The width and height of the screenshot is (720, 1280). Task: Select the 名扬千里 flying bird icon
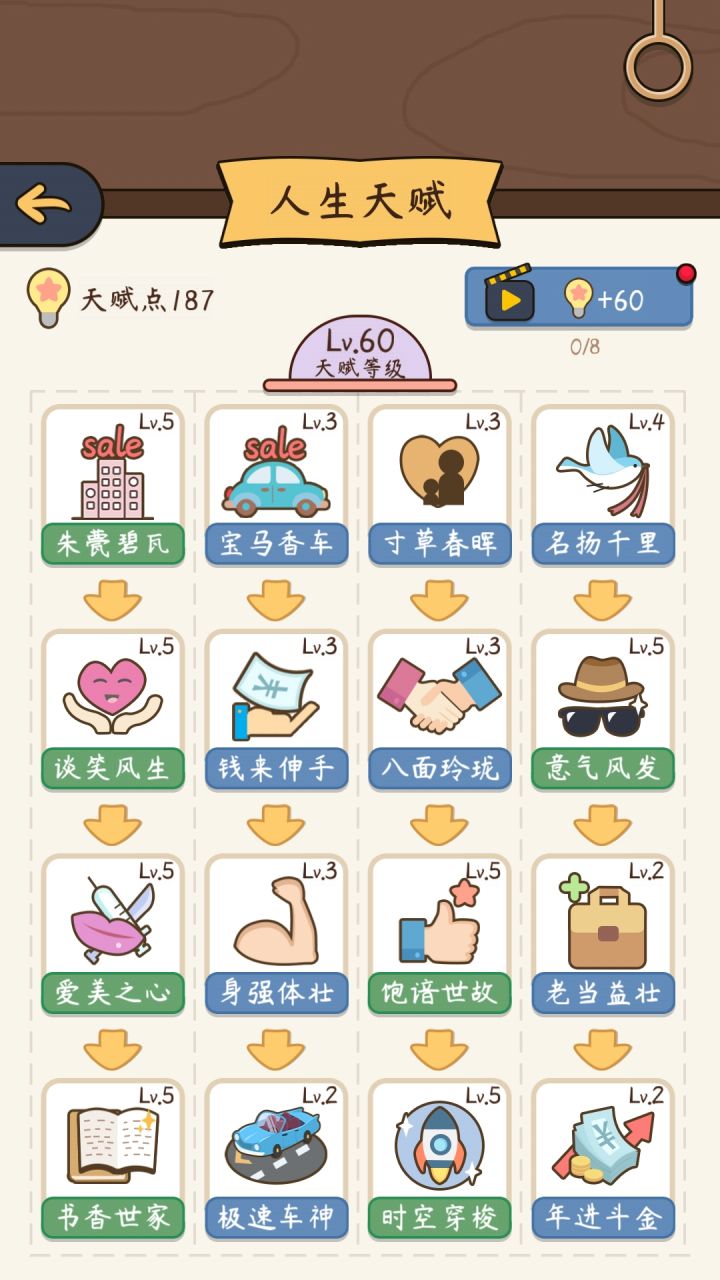click(604, 467)
